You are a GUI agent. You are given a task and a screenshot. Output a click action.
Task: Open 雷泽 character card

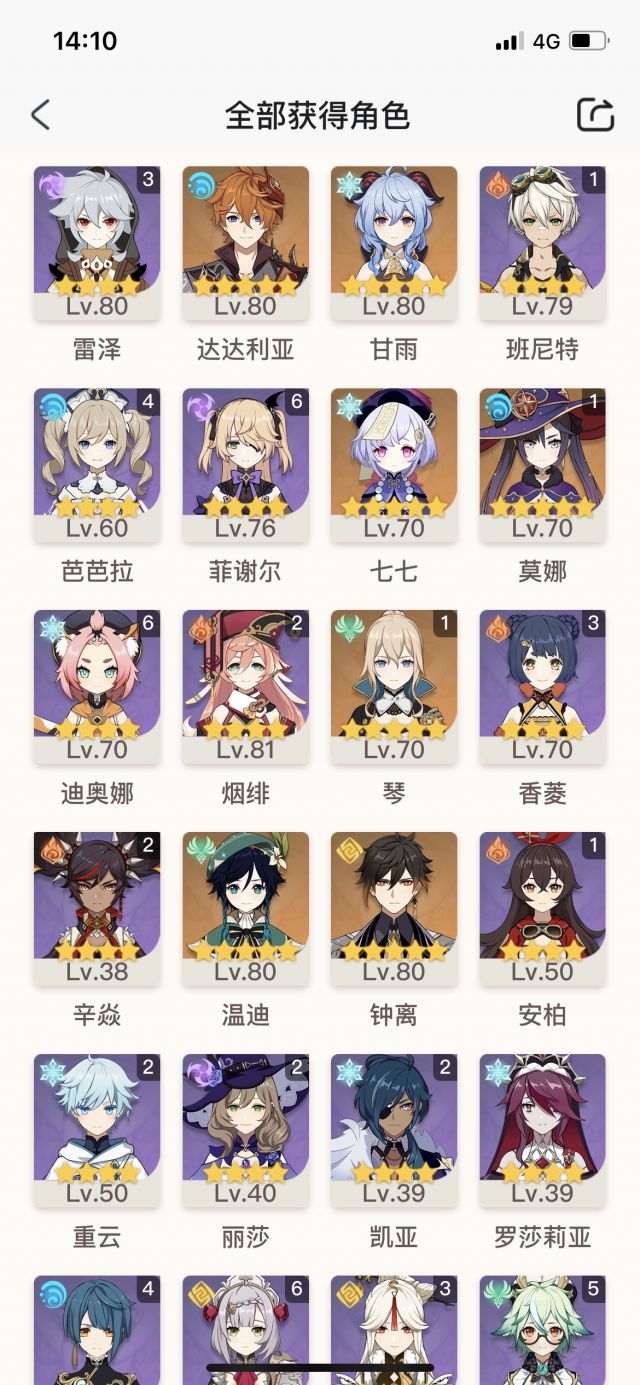coord(97,243)
